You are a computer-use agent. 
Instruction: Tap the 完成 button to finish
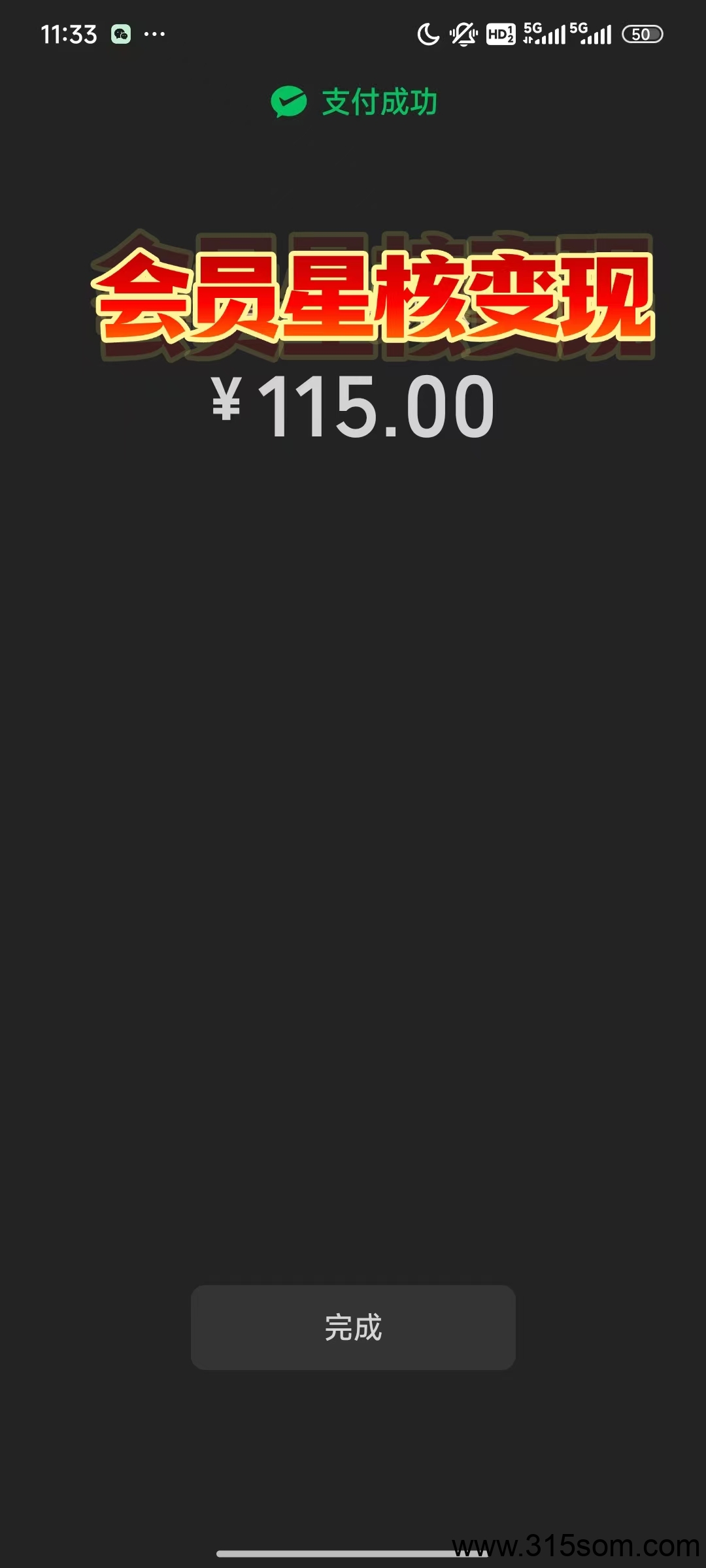[x=353, y=1328]
